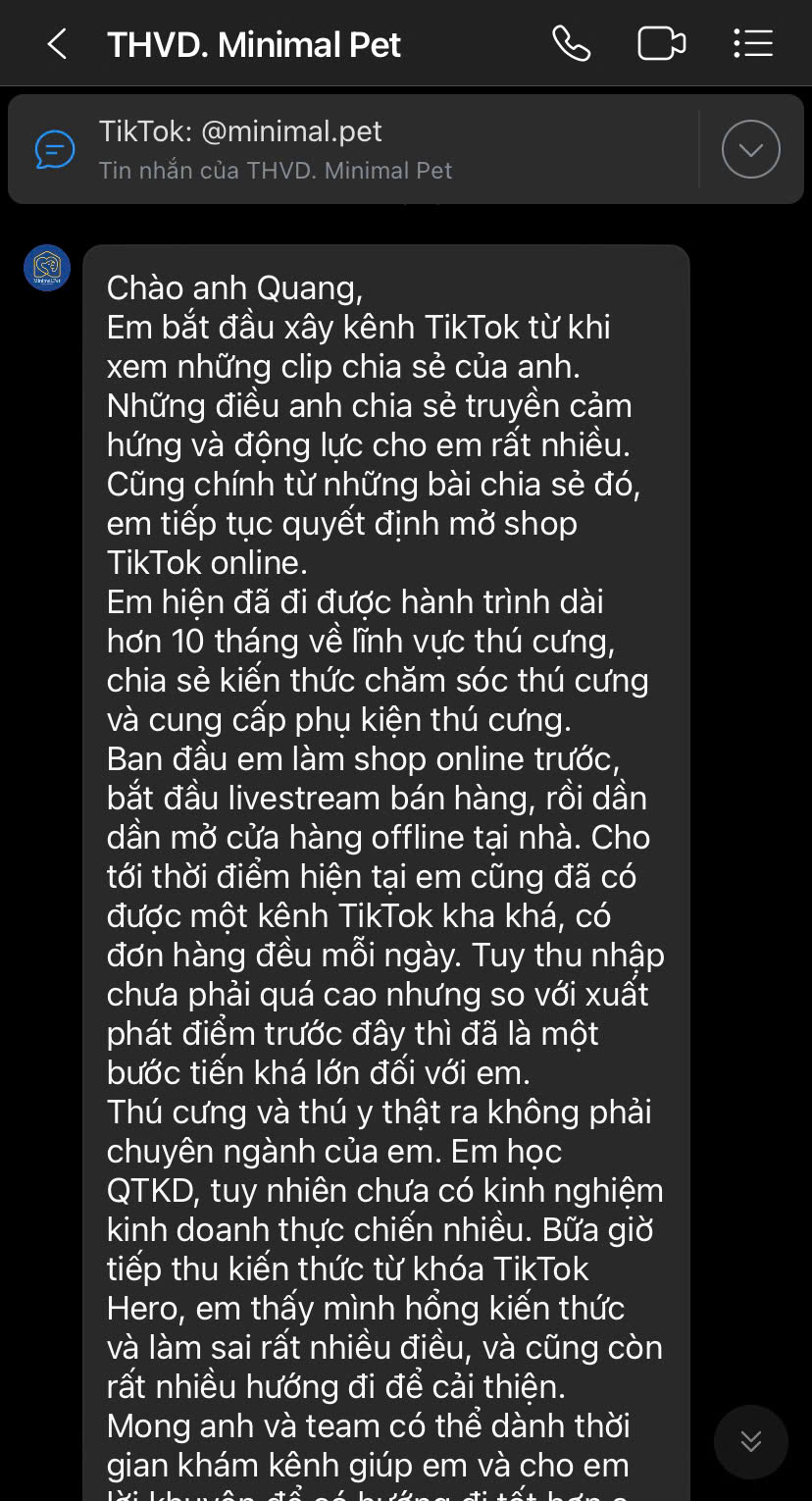Start a voice call with Minimal Pet
The width and height of the screenshot is (812, 1501).
pyautogui.click(x=571, y=44)
